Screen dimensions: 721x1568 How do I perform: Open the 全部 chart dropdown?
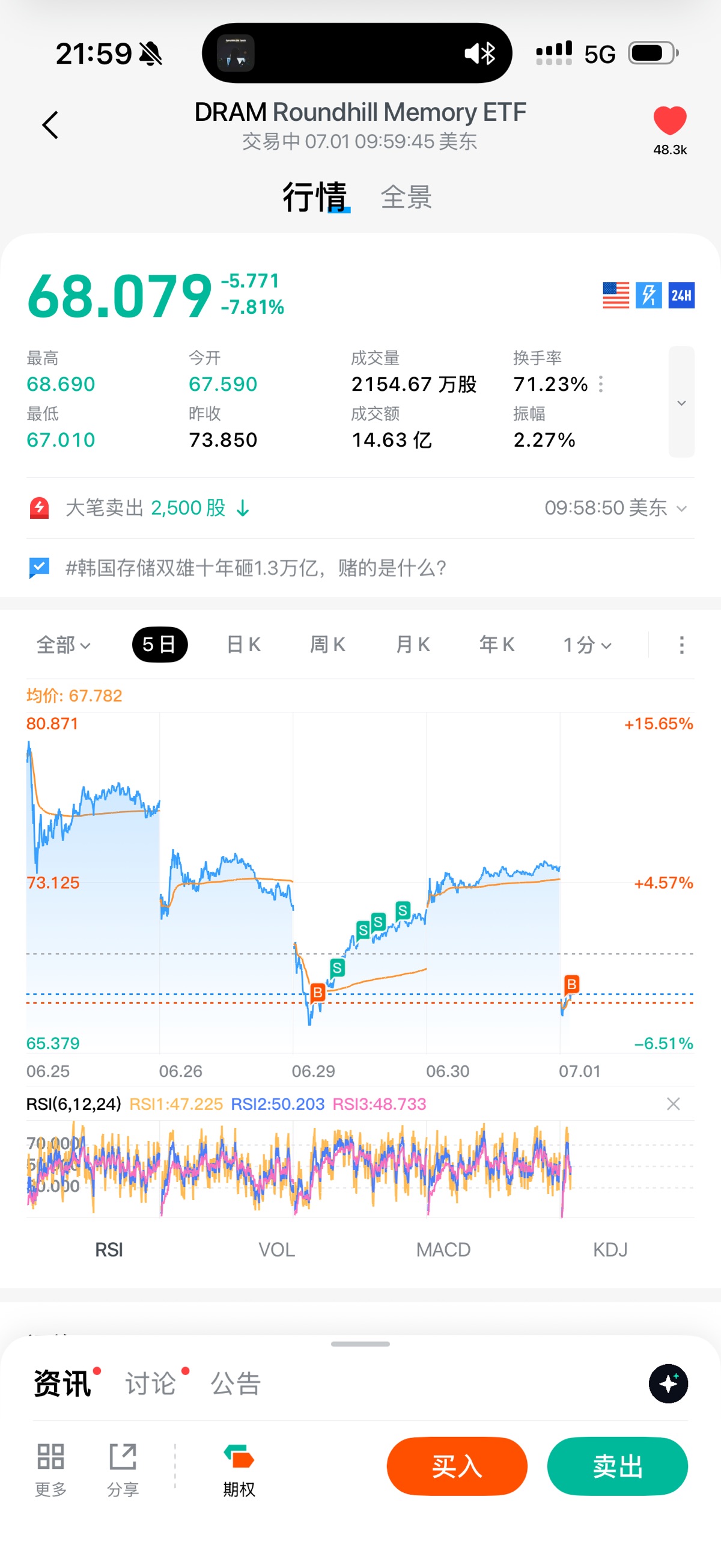(63, 645)
